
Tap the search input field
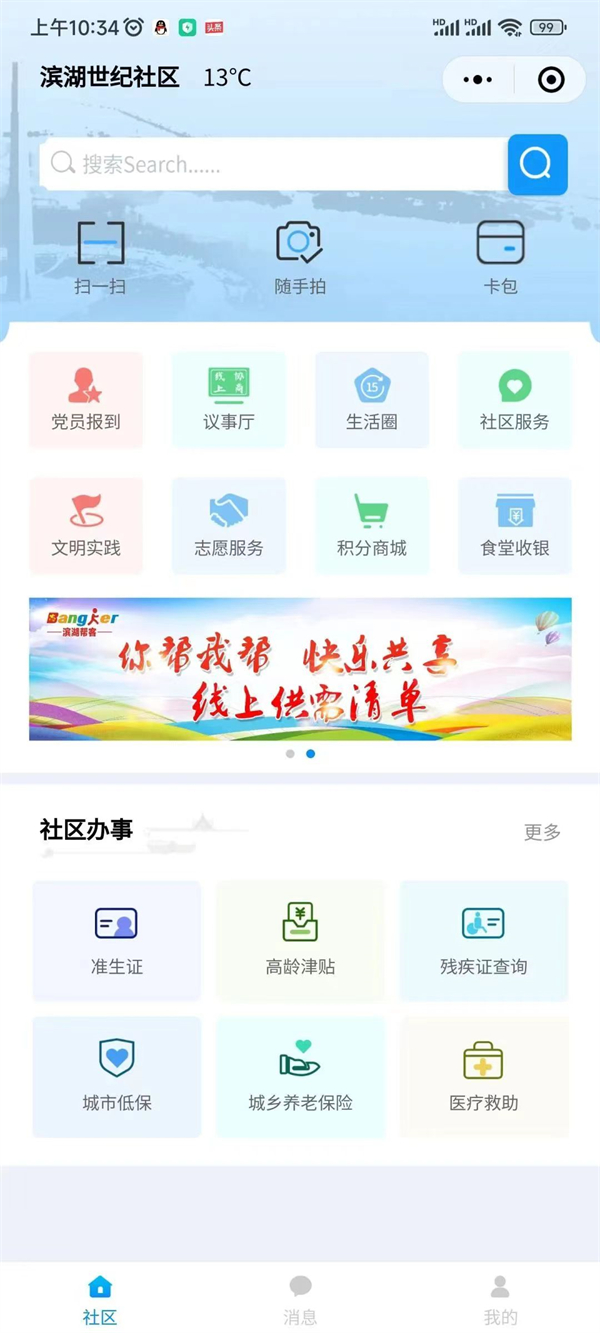point(272,164)
